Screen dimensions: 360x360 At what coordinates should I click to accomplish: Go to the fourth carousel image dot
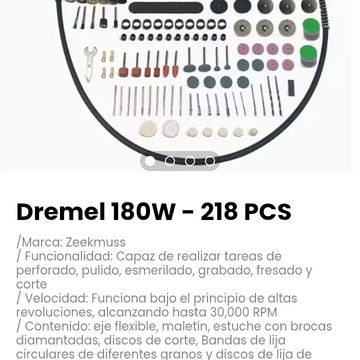pos(210,161)
